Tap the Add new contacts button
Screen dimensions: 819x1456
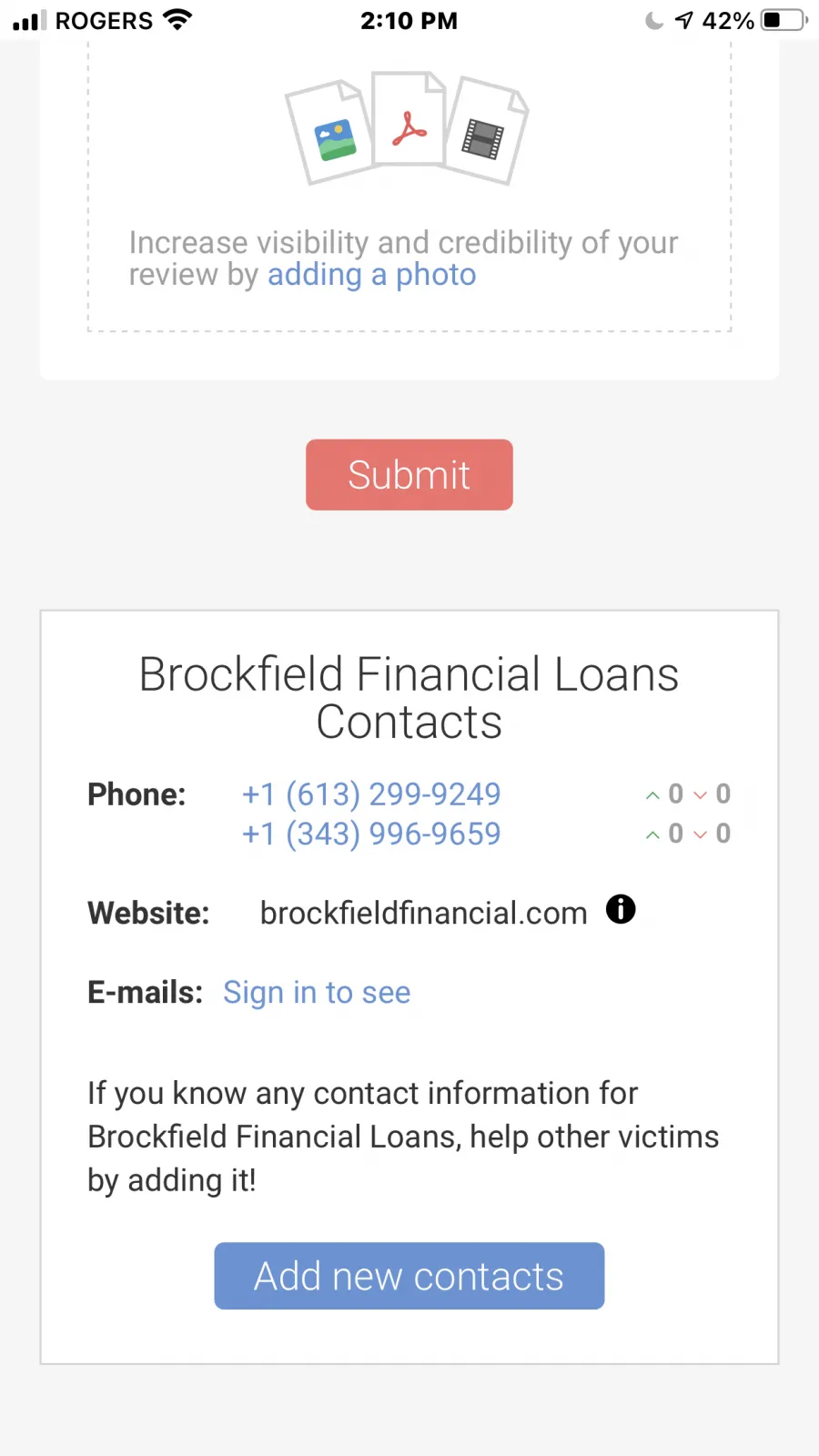coord(409,1276)
